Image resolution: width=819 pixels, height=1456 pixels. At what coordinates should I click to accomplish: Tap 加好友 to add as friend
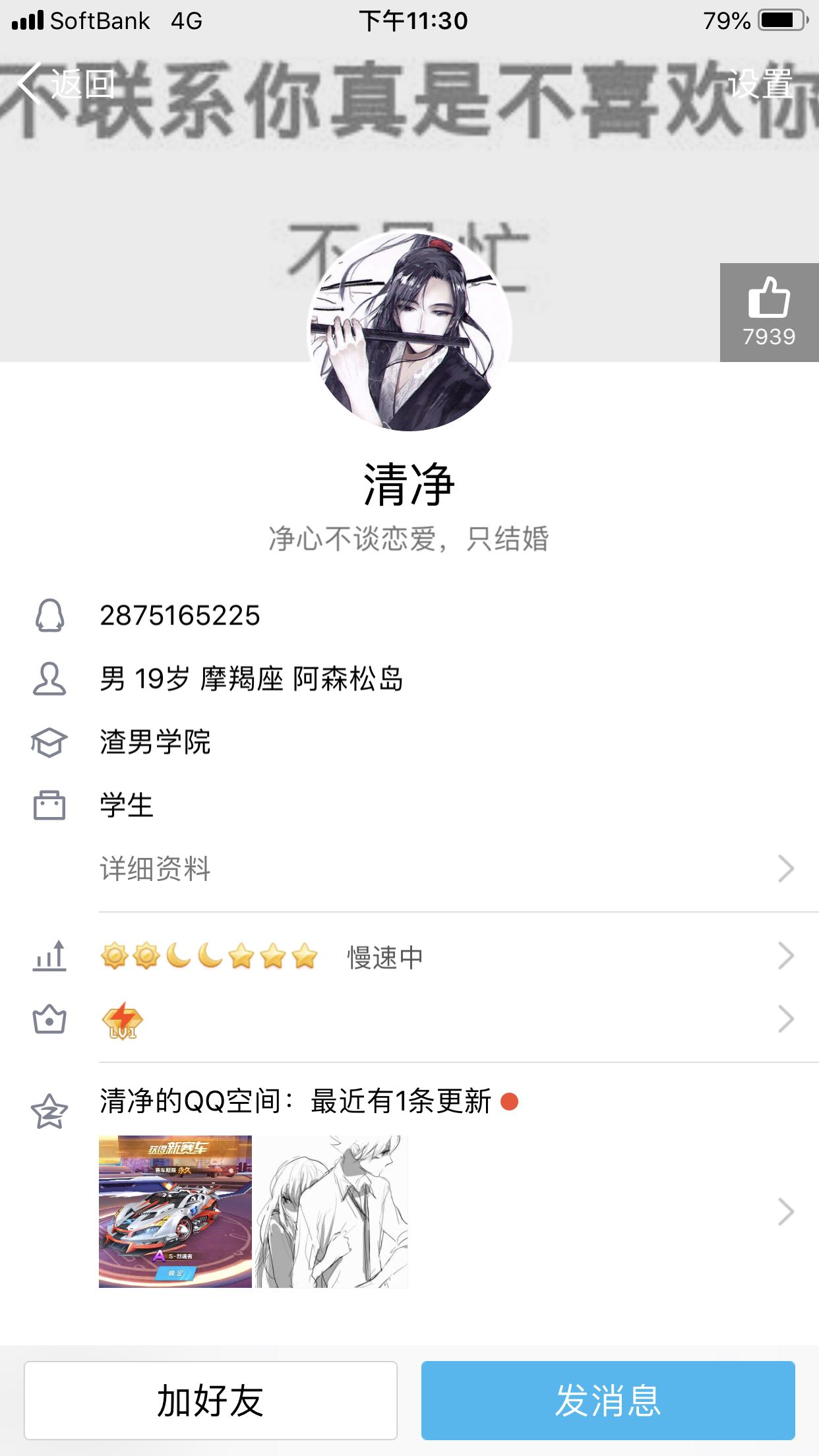click(210, 1400)
